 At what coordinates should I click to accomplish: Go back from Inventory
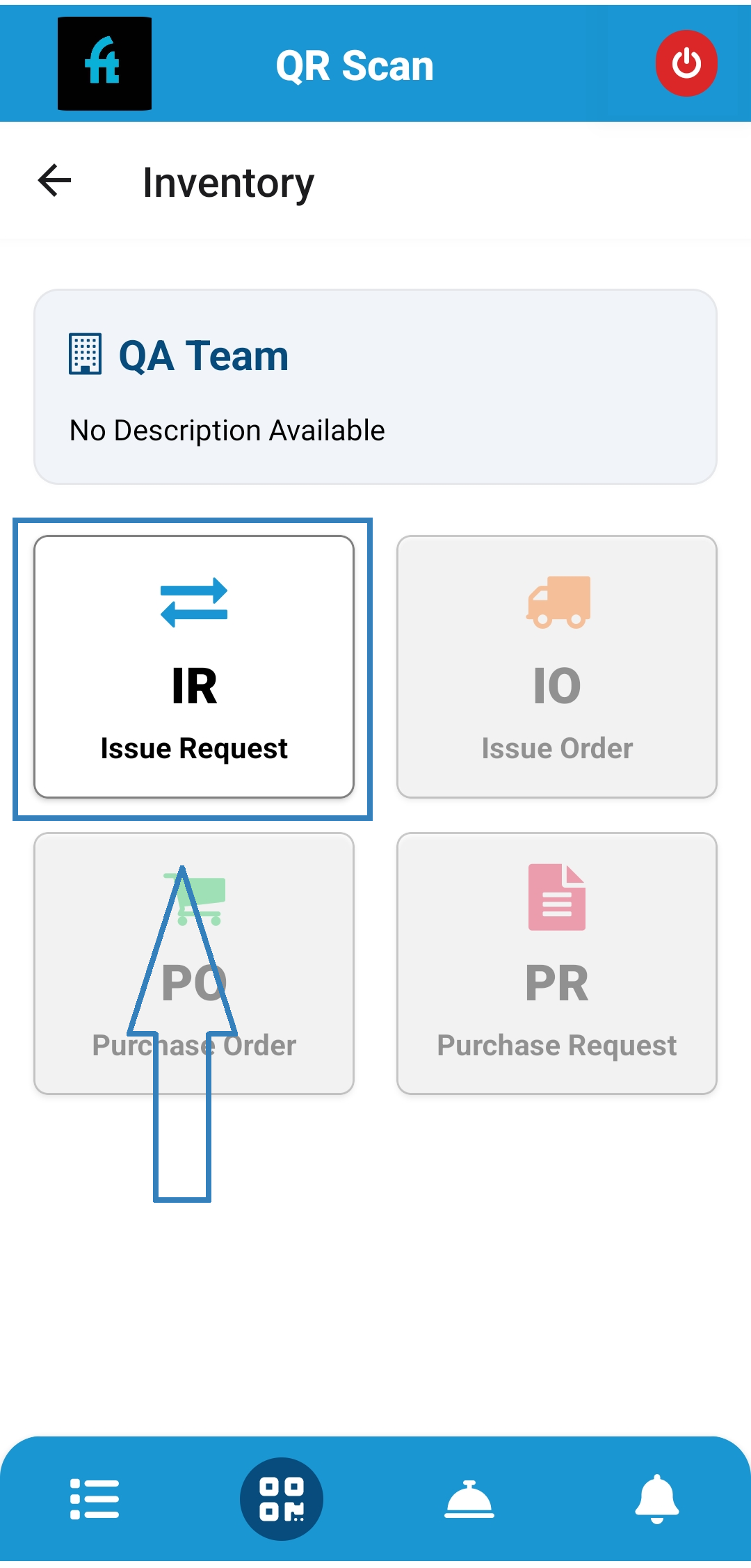pos(54,181)
